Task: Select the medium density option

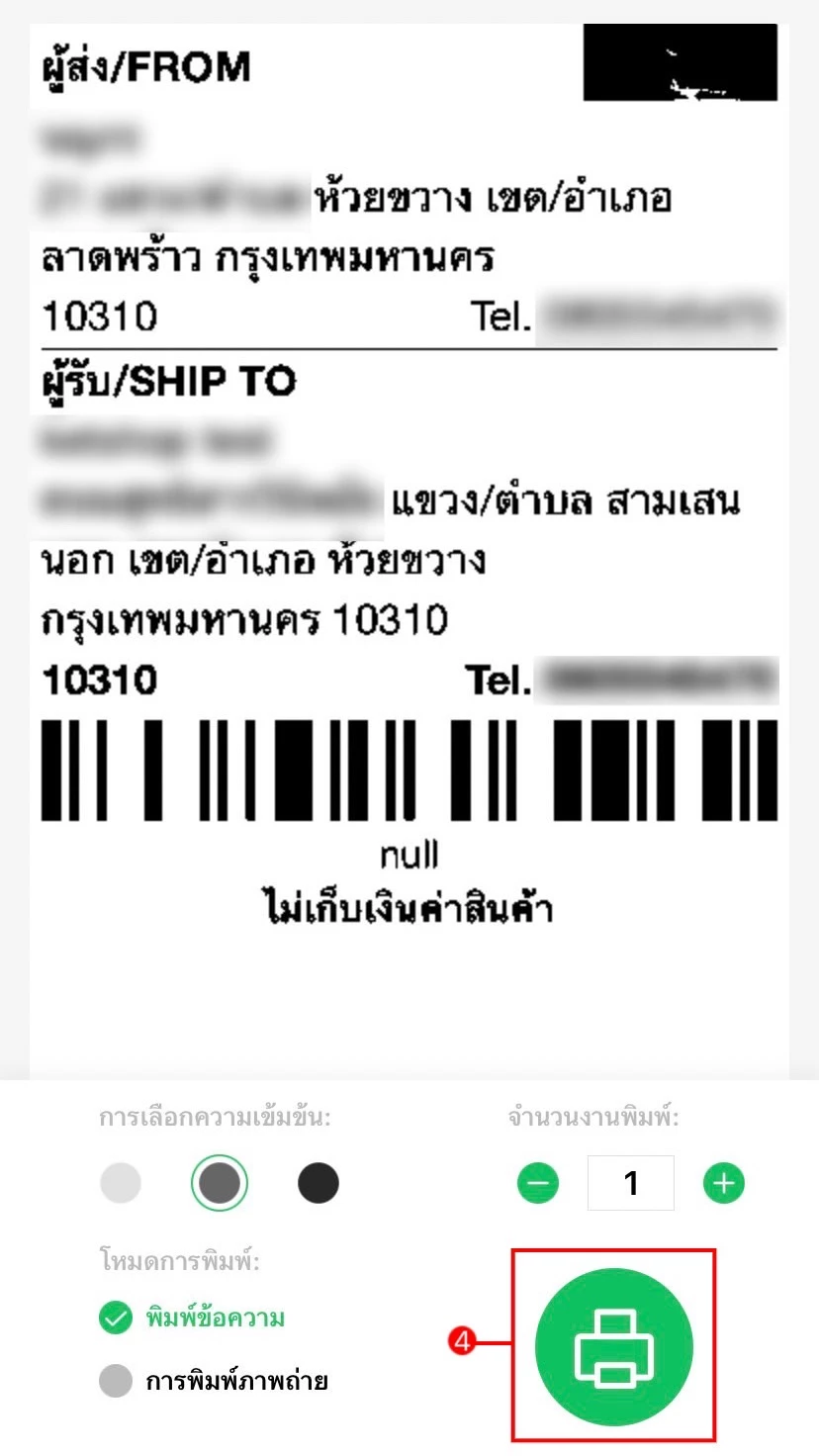Action: [219, 1183]
